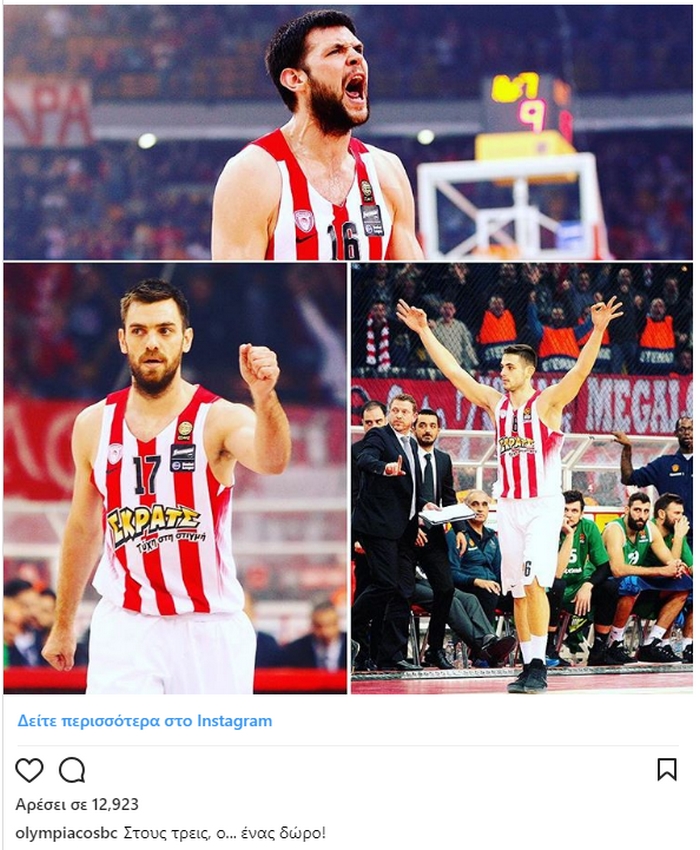Like the olympiacosbc post
The width and height of the screenshot is (700, 850).
point(30,770)
